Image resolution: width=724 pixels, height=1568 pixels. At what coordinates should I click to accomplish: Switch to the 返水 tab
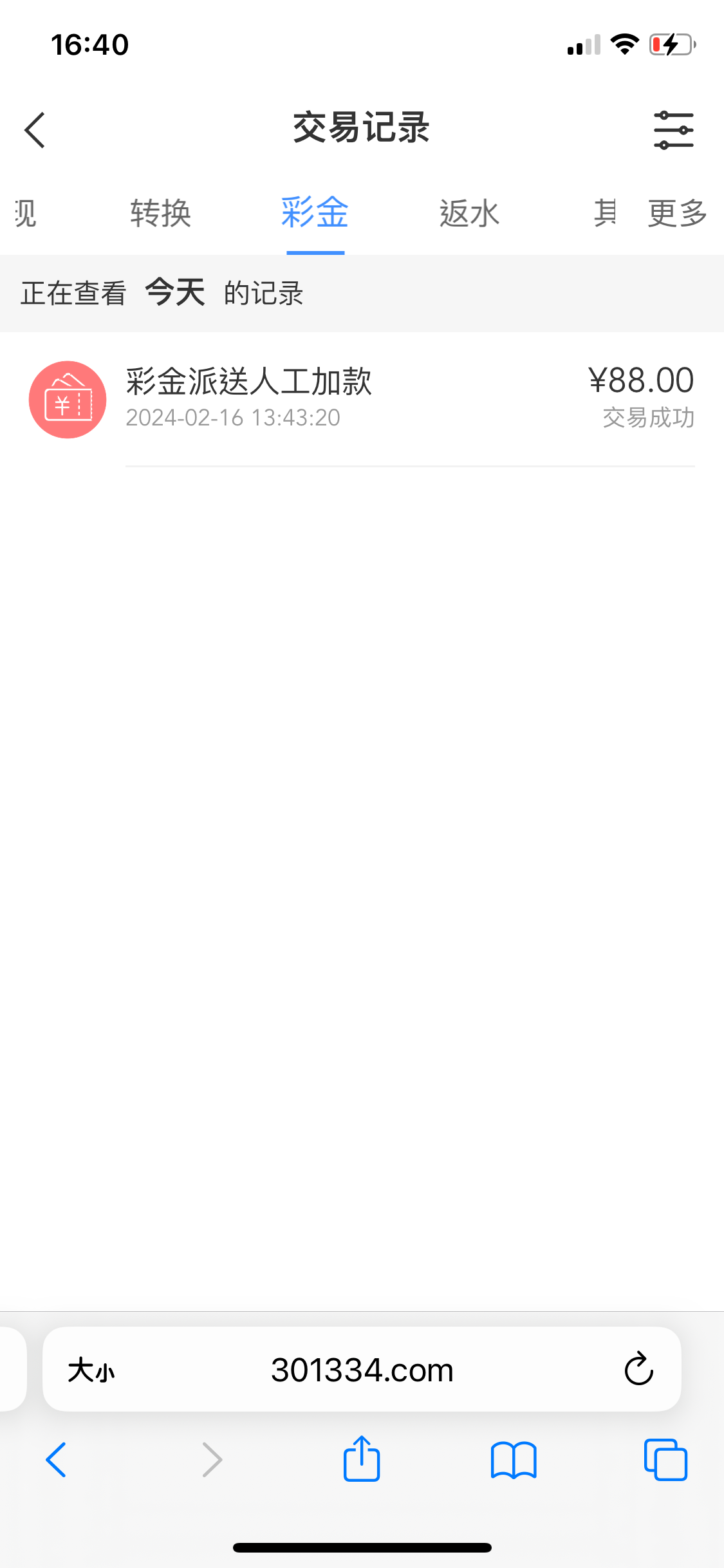(x=469, y=213)
